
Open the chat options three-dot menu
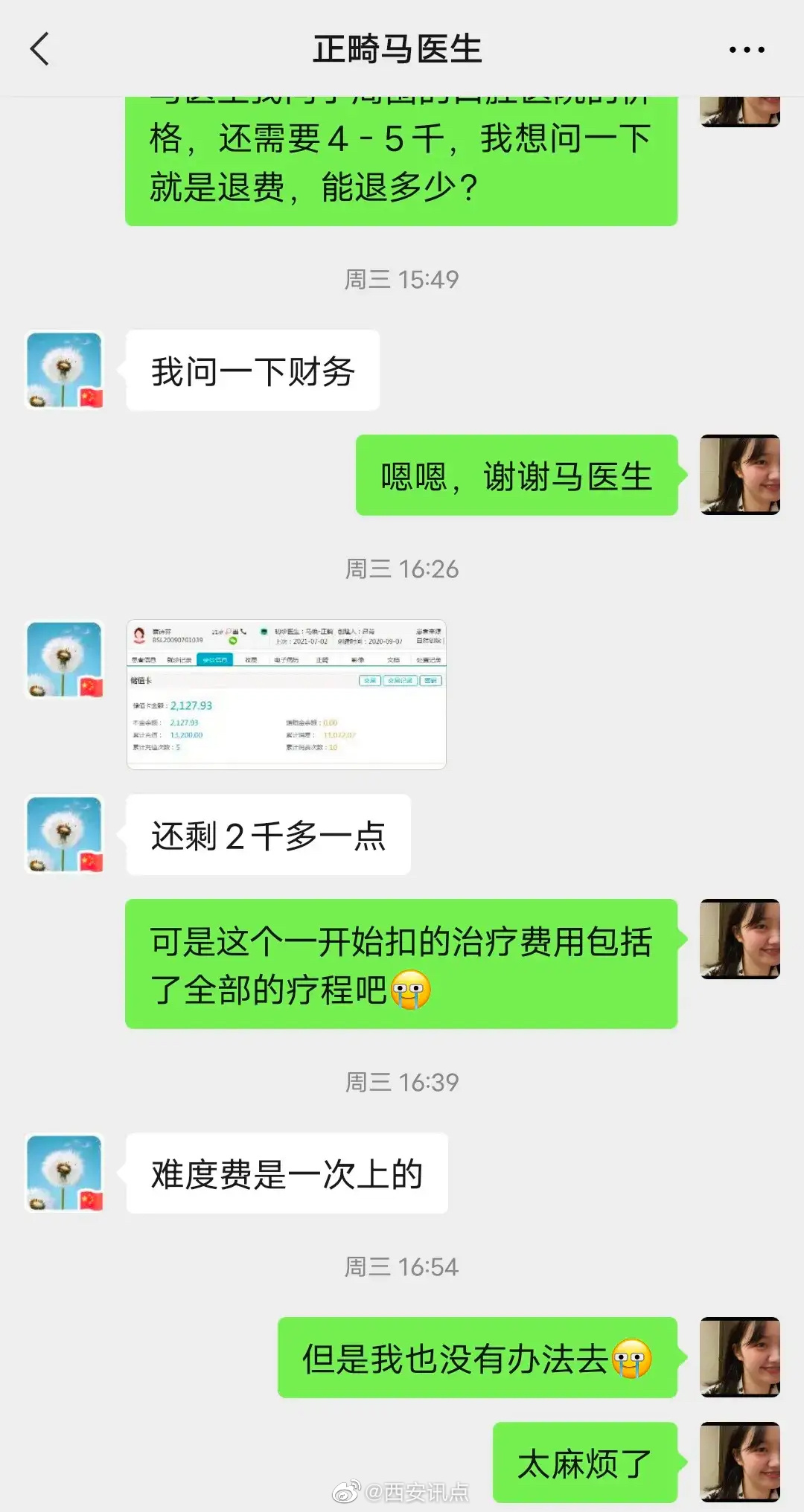click(x=747, y=50)
